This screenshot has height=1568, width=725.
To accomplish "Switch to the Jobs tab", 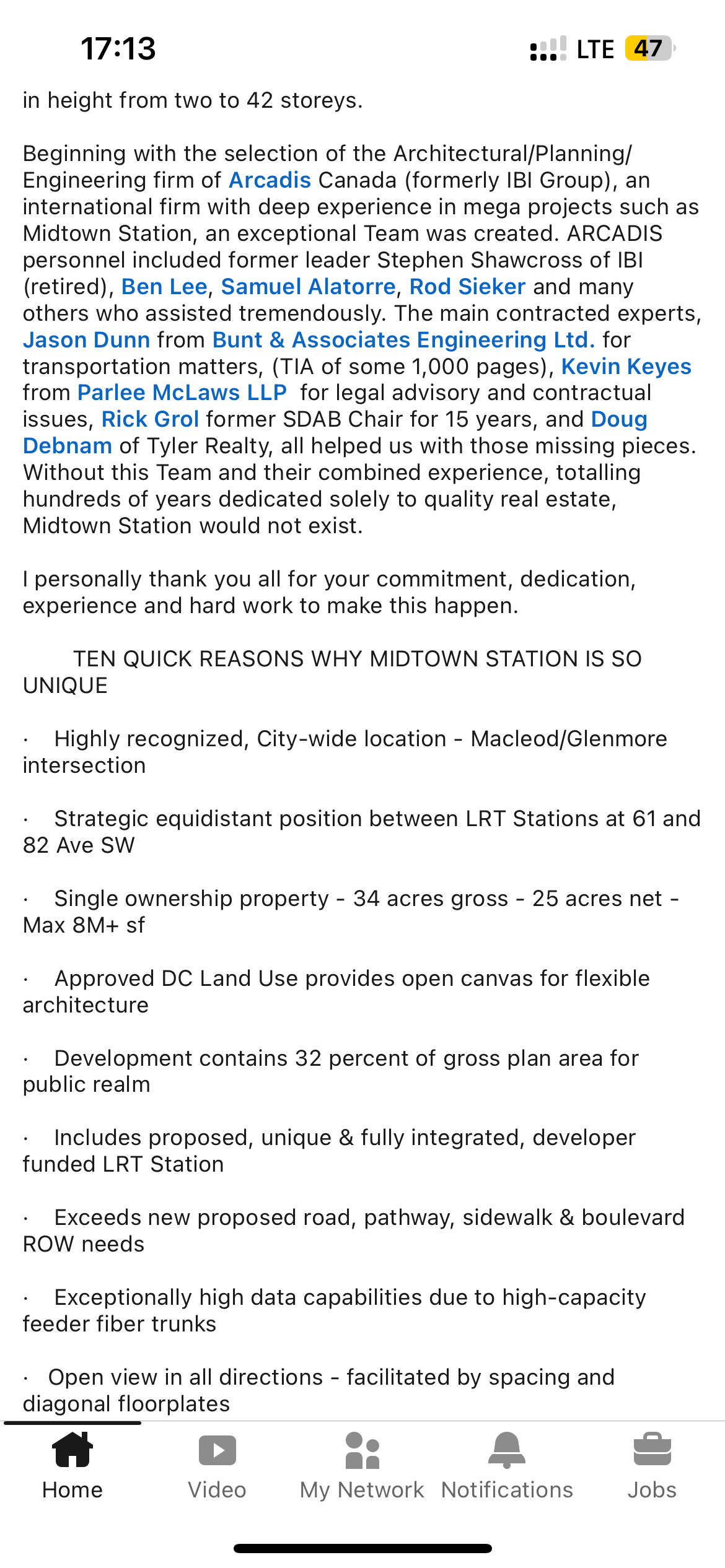I will pos(652,1465).
